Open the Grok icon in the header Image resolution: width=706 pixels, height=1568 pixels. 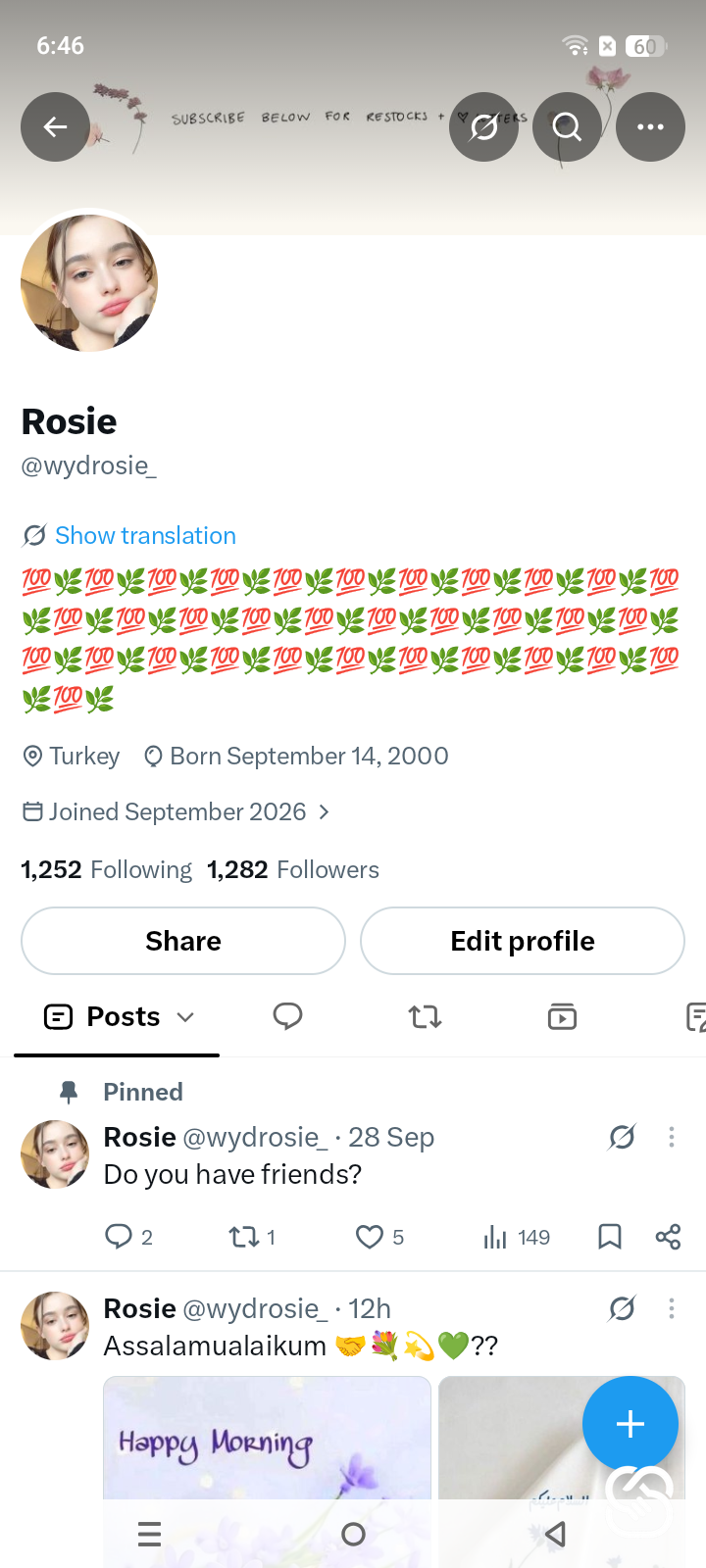point(483,126)
